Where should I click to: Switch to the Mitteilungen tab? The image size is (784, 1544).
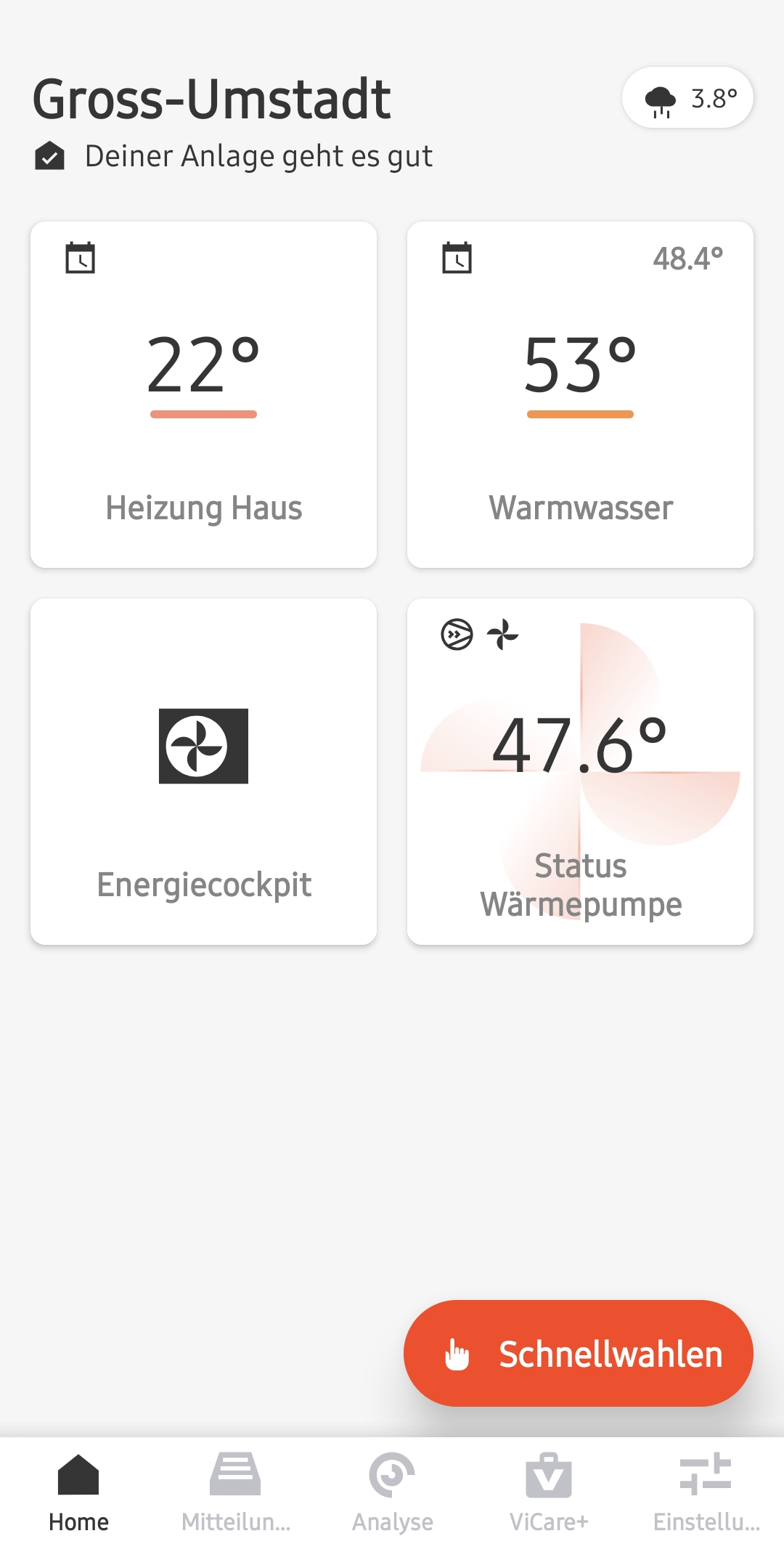pos(235,1490)
